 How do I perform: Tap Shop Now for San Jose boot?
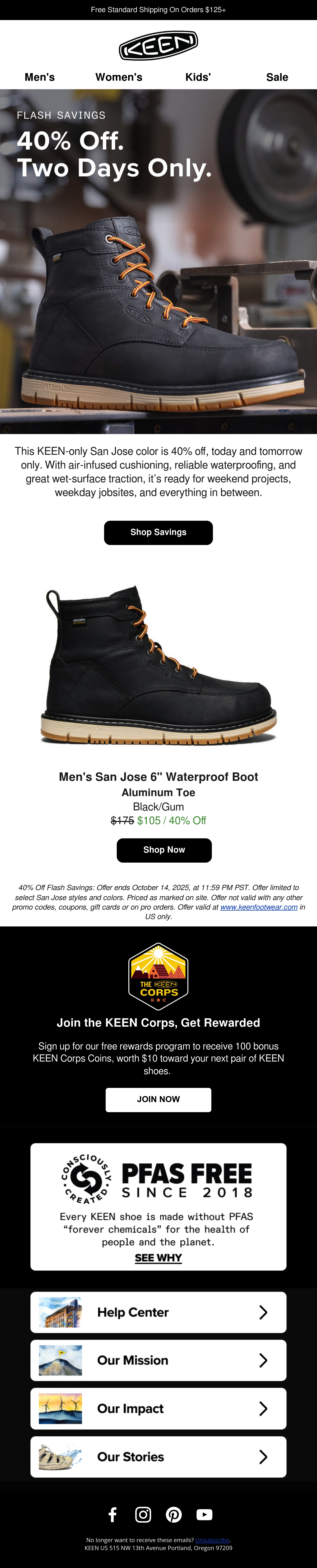164,850
